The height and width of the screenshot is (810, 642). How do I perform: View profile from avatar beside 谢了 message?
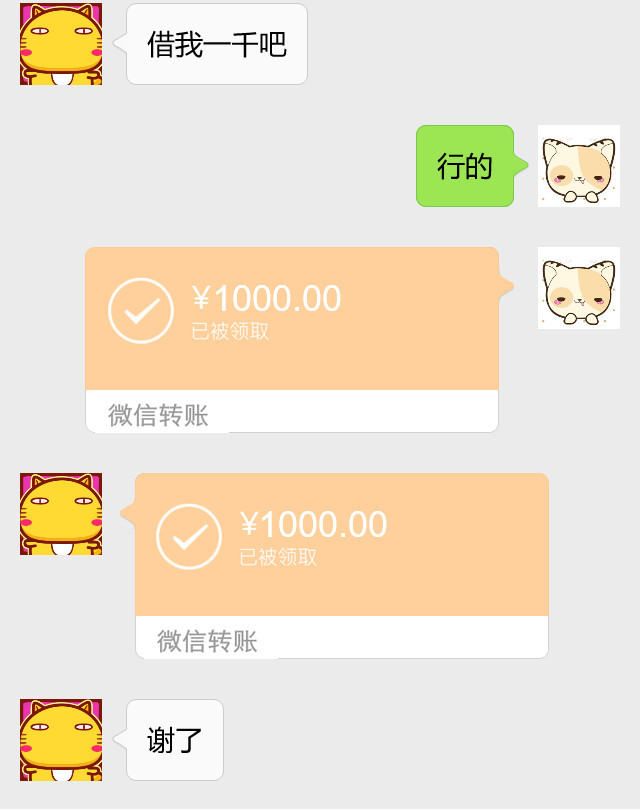[61, 740]
